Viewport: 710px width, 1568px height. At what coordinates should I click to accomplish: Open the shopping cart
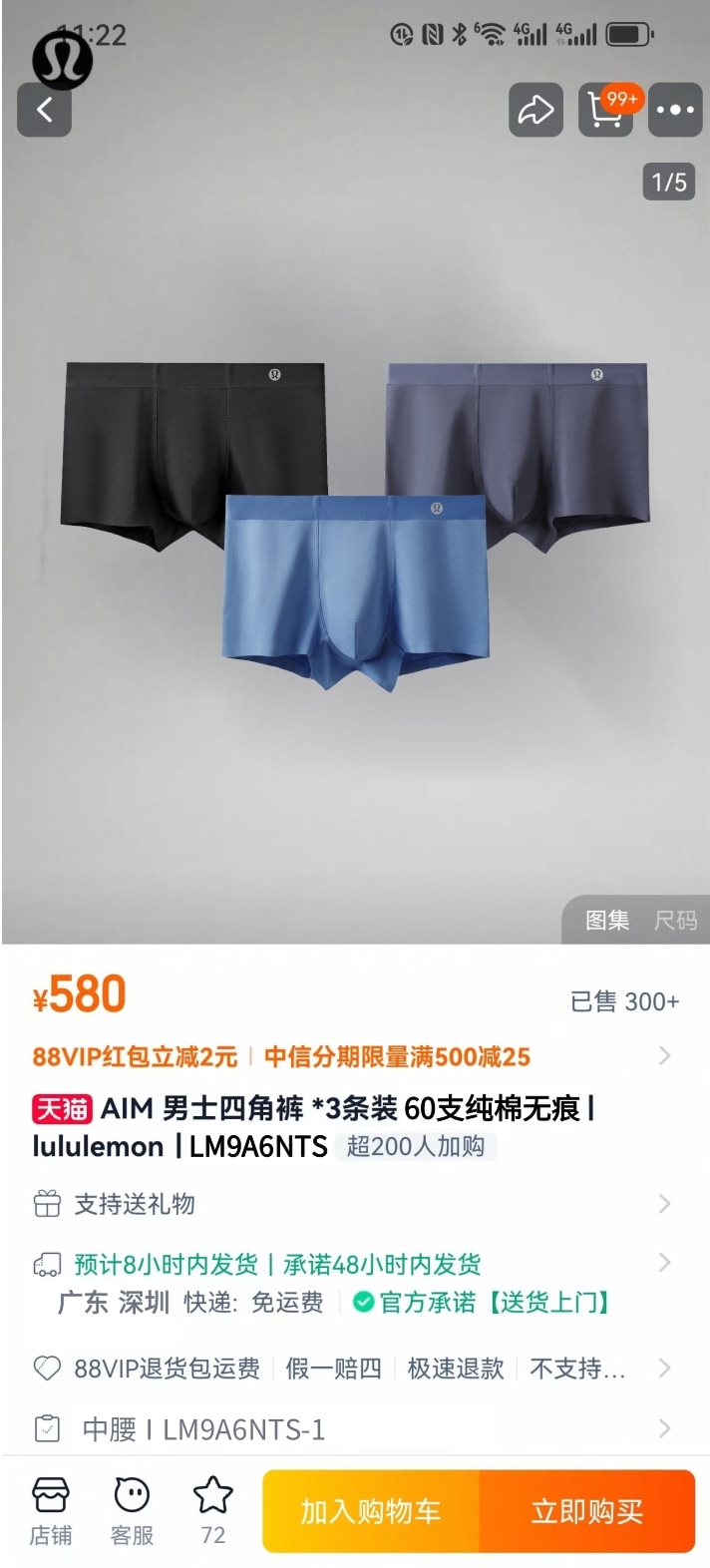(x=605, y=110)
